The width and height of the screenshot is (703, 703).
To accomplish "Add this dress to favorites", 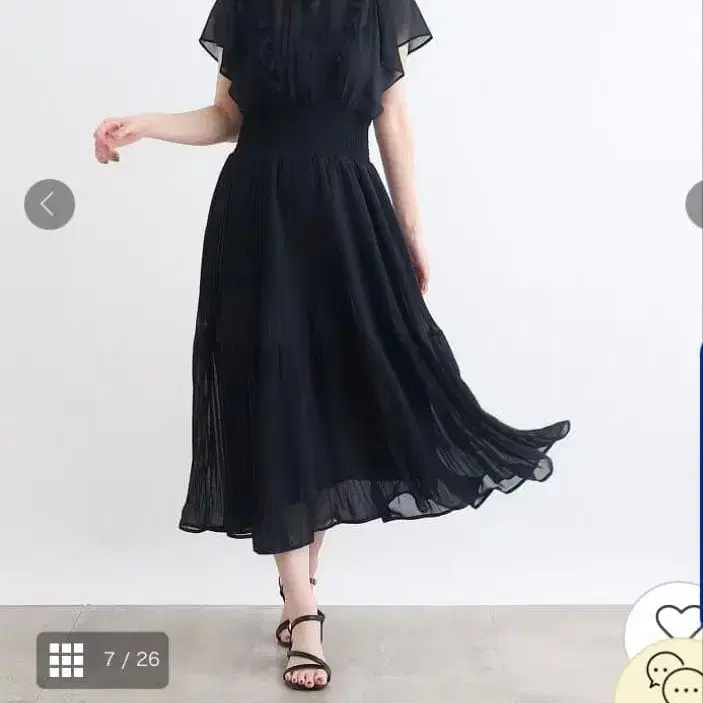I will tap(679, 621).
